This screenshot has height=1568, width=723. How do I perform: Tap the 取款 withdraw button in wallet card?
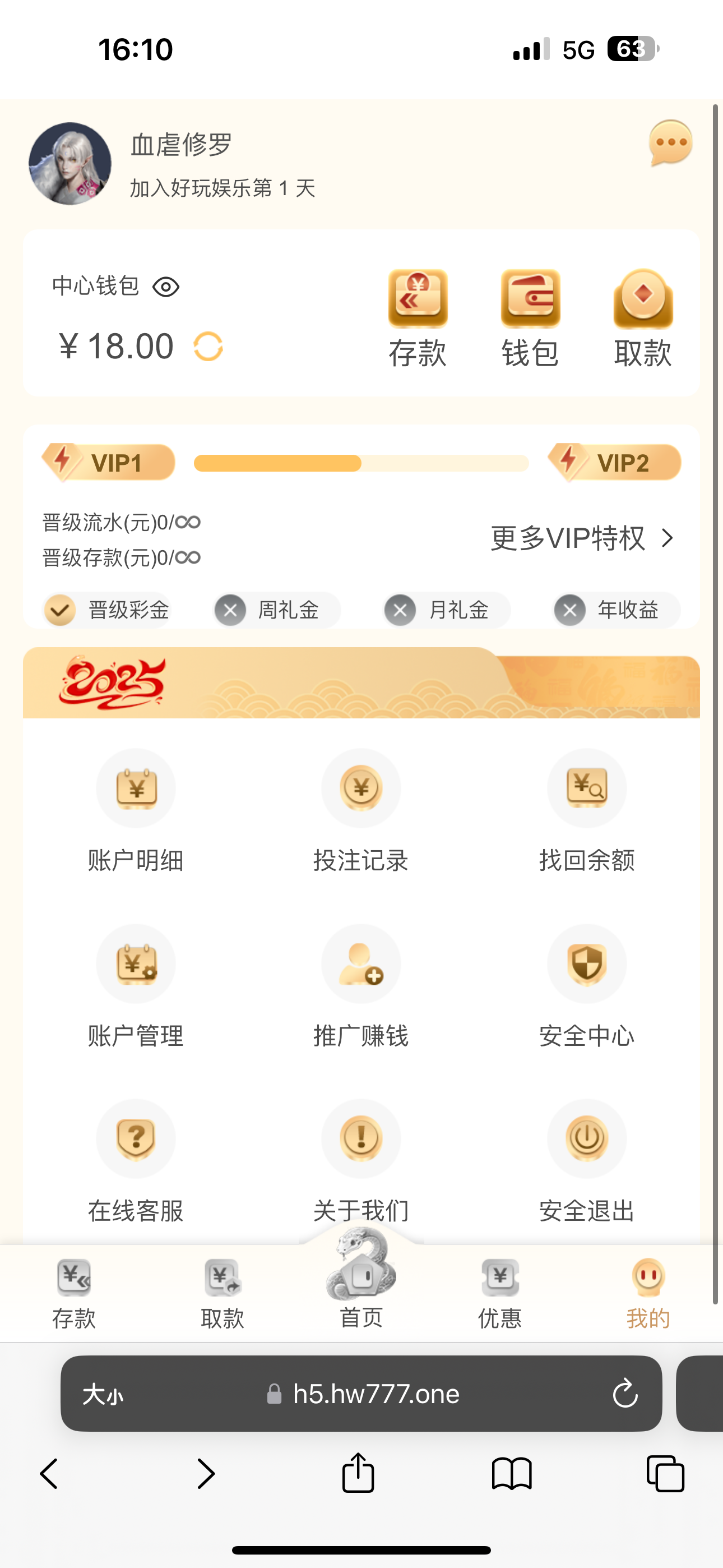[643, 318]
